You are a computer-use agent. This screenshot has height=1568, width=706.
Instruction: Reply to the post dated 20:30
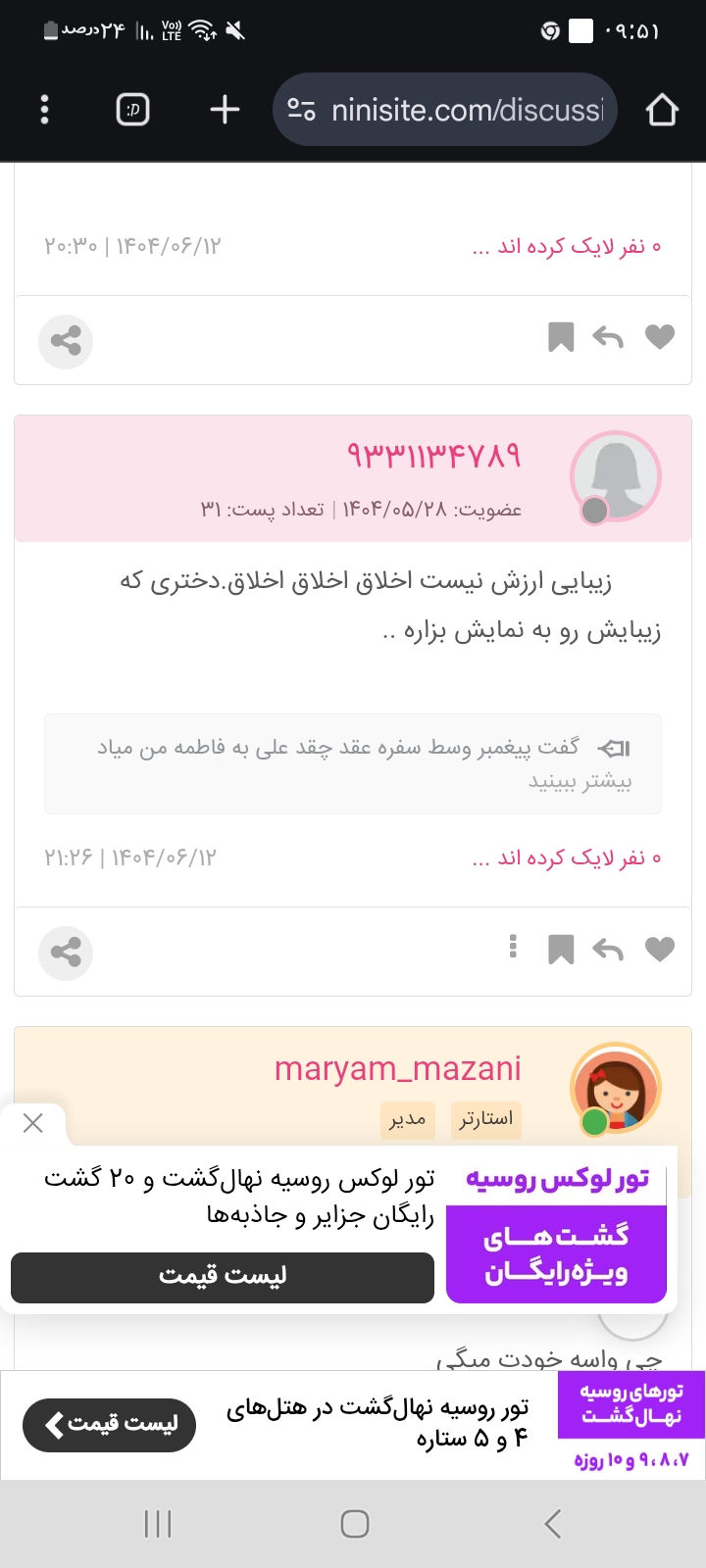[608, 337]
